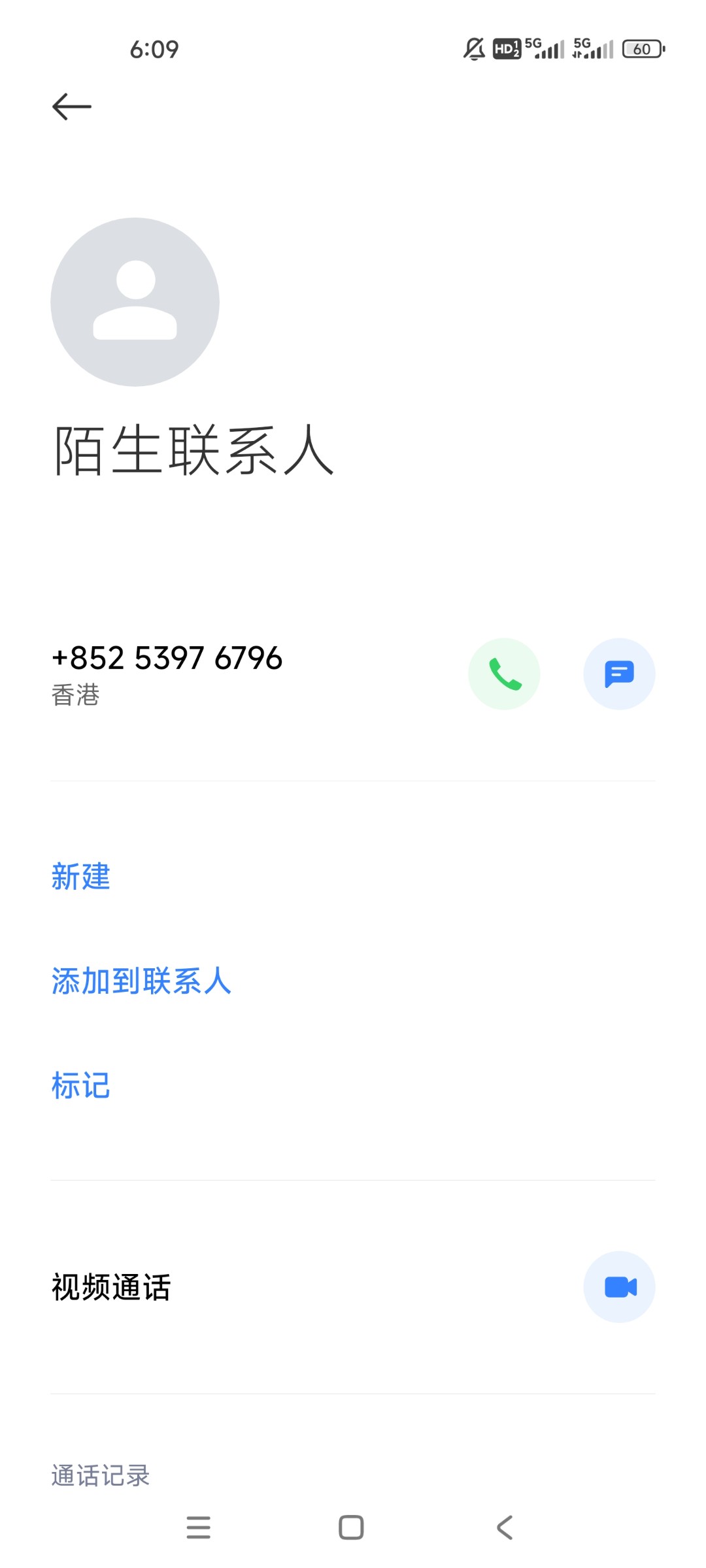The image size is (706, 1568).
Task: Open the recent apps menu in navigation bar
Action: 198,1527
